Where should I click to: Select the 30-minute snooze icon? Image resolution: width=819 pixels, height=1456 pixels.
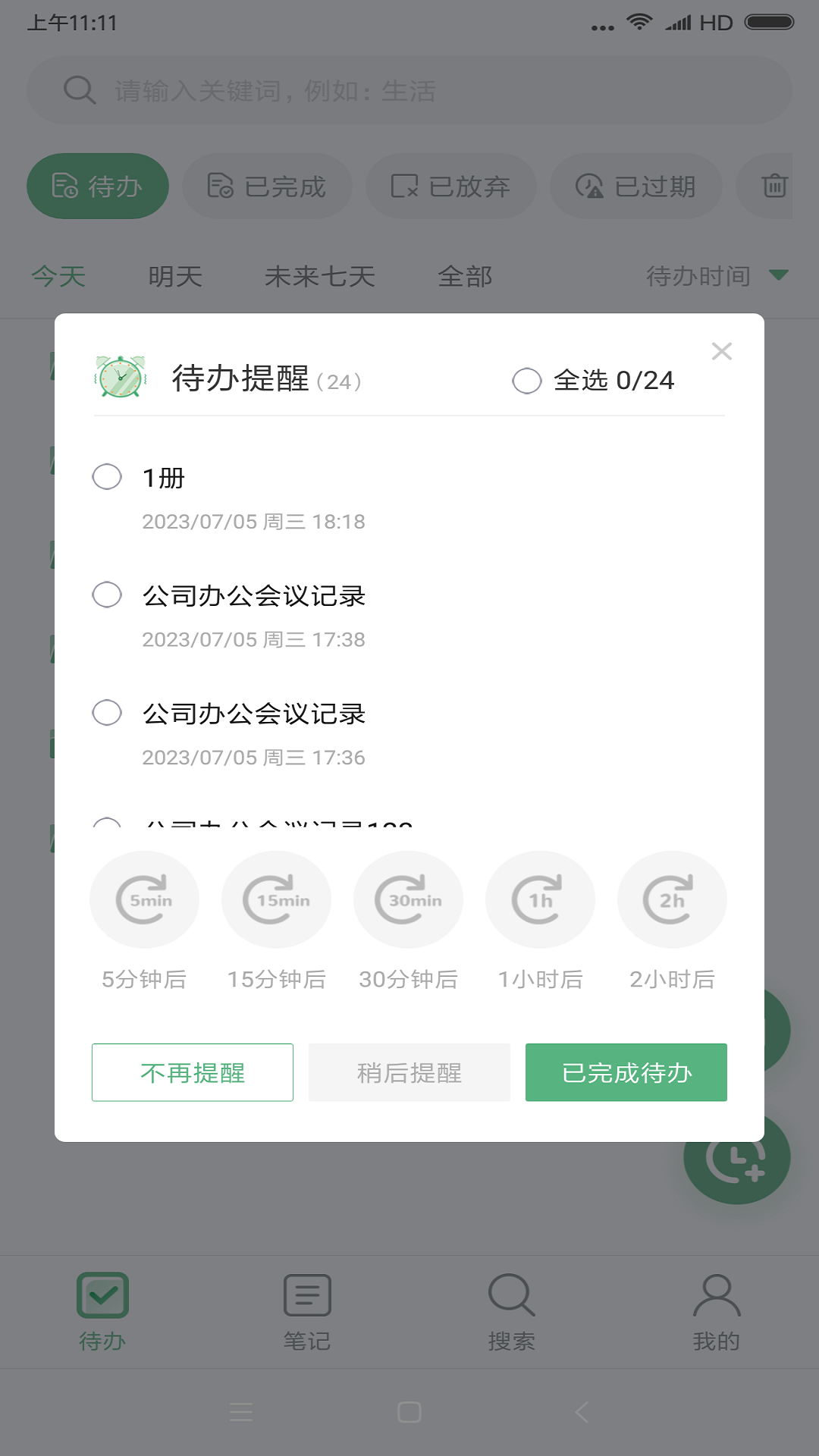tap(408, 899)
